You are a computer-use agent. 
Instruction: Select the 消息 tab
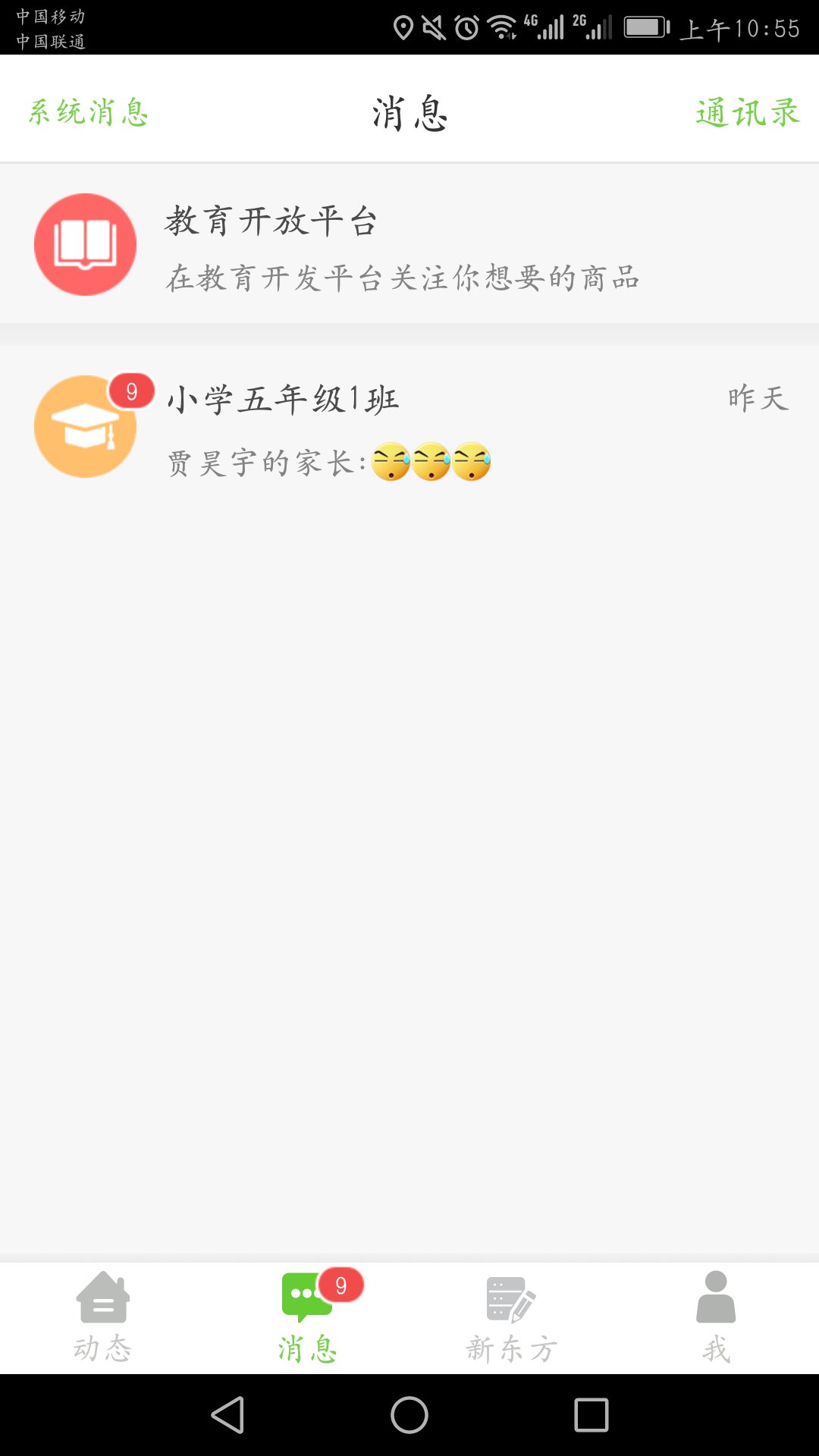pos(307,1318)
